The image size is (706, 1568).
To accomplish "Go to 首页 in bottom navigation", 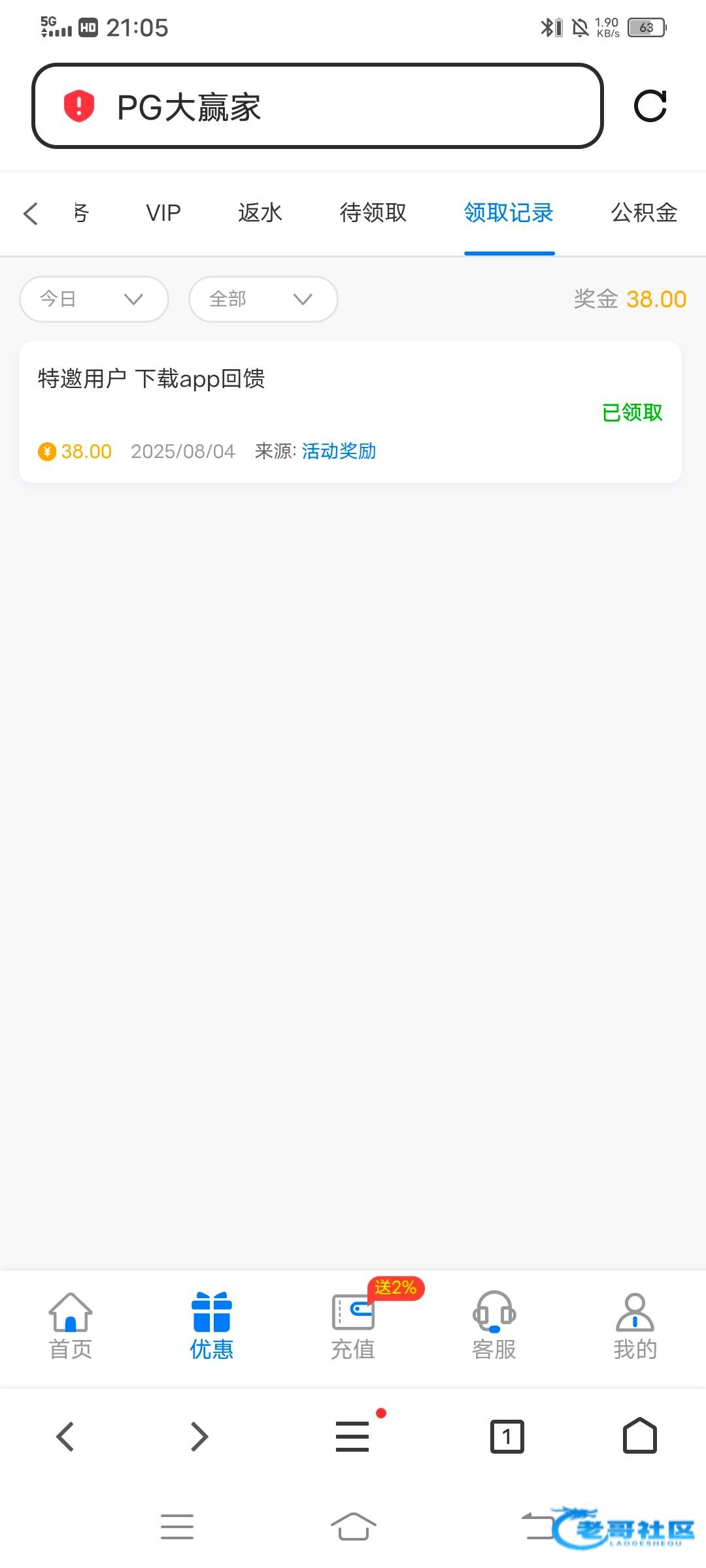I will 71,1326.
